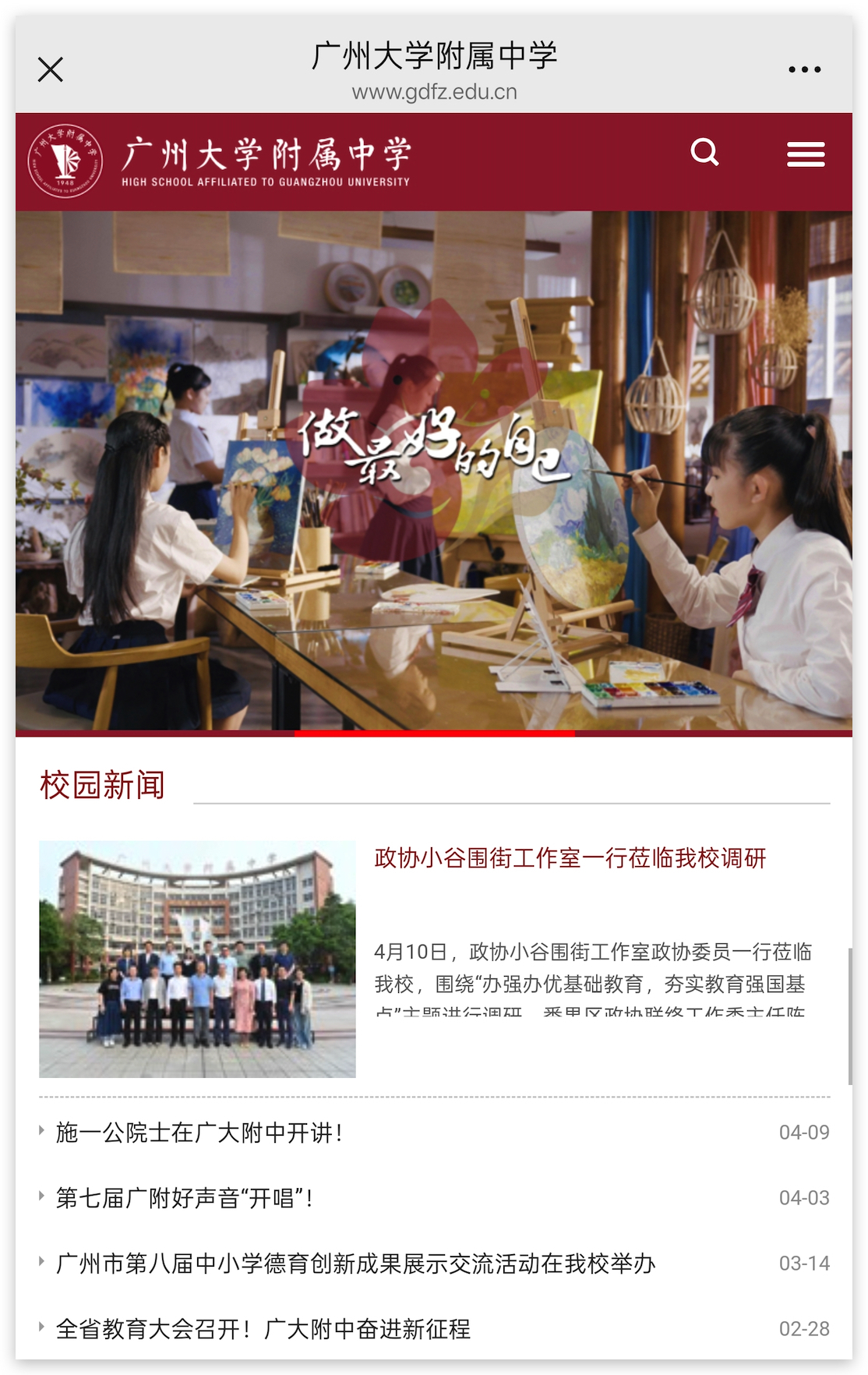868x1375 pixels.
Task: Open the 做最好的自己 banner
Action: point(433,471)
